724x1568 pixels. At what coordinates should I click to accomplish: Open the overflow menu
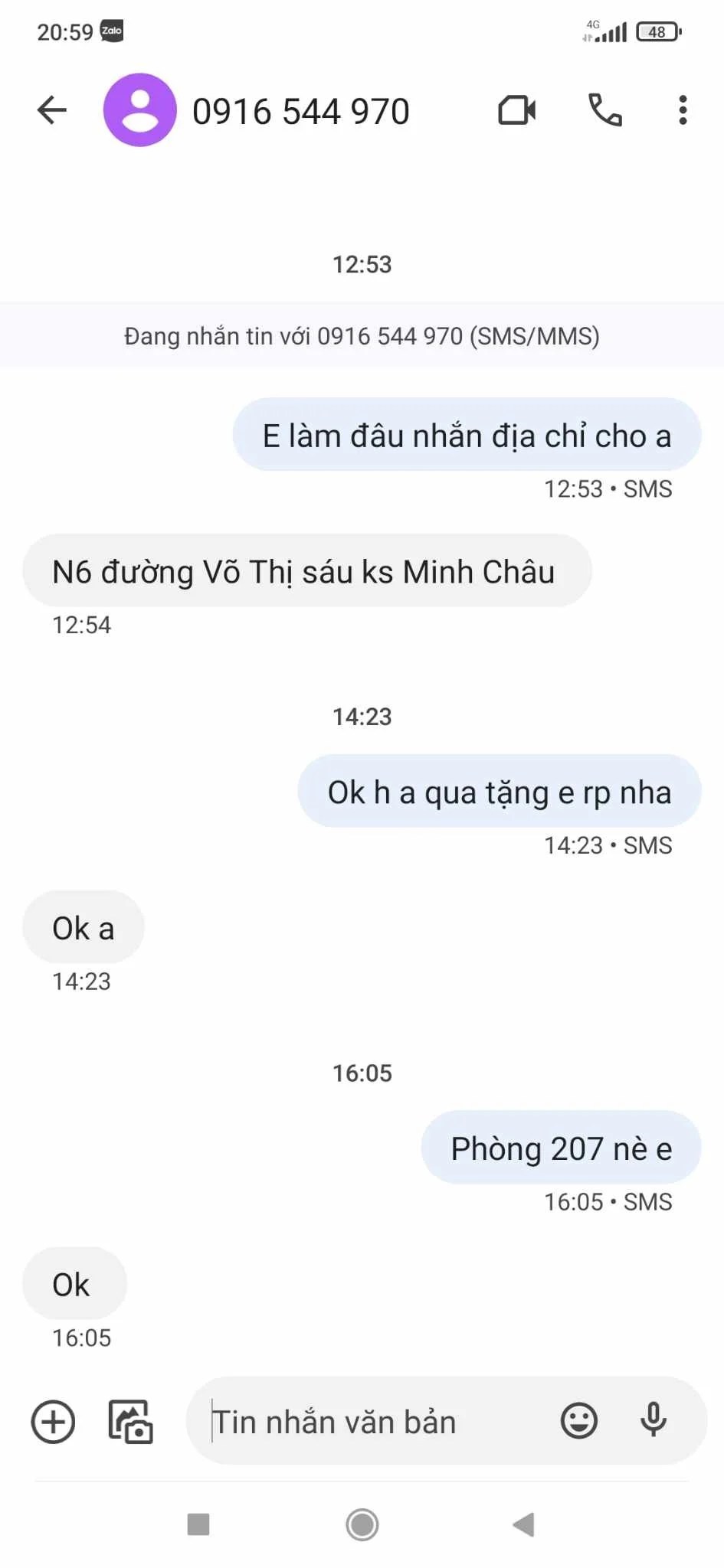point(683,110)
